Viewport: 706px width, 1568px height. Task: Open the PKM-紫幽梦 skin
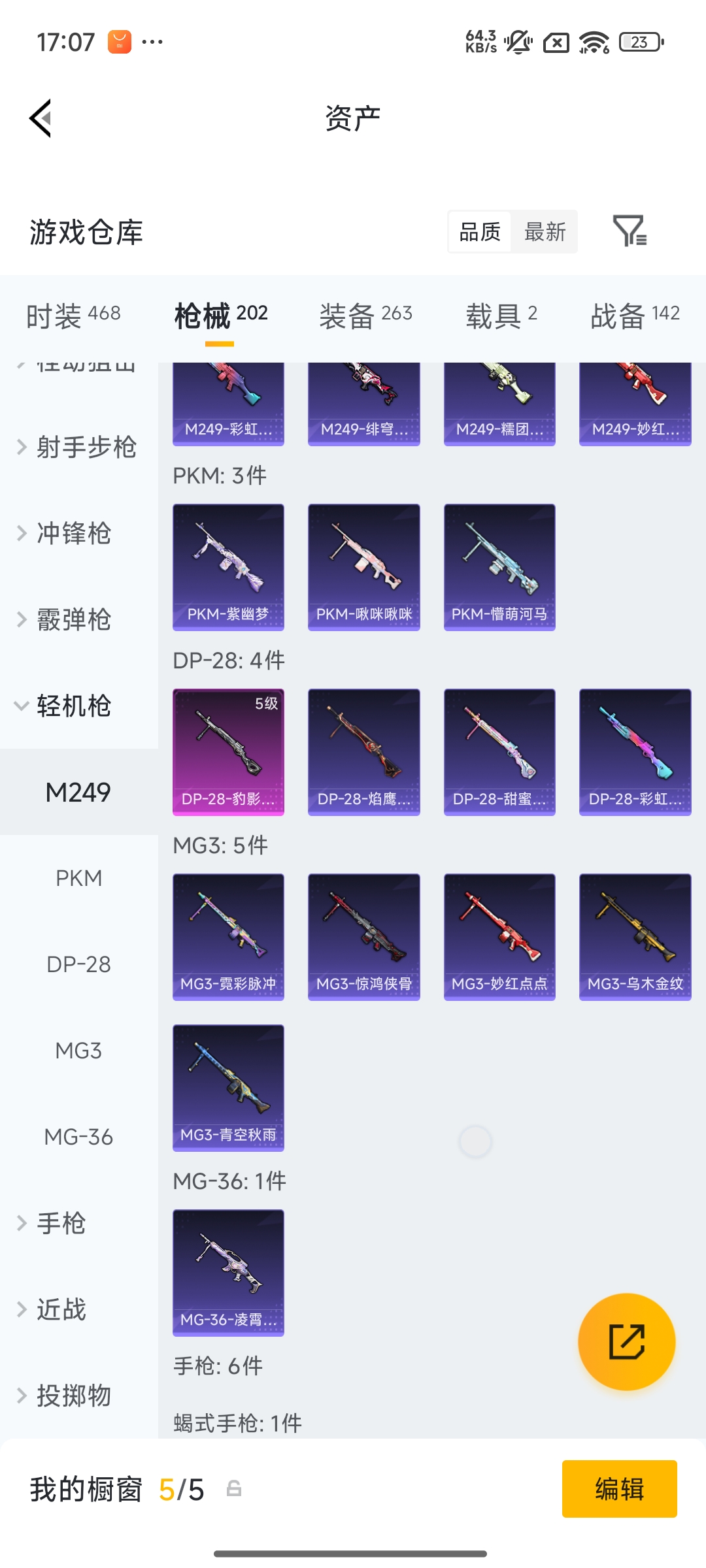coord(228,566)
